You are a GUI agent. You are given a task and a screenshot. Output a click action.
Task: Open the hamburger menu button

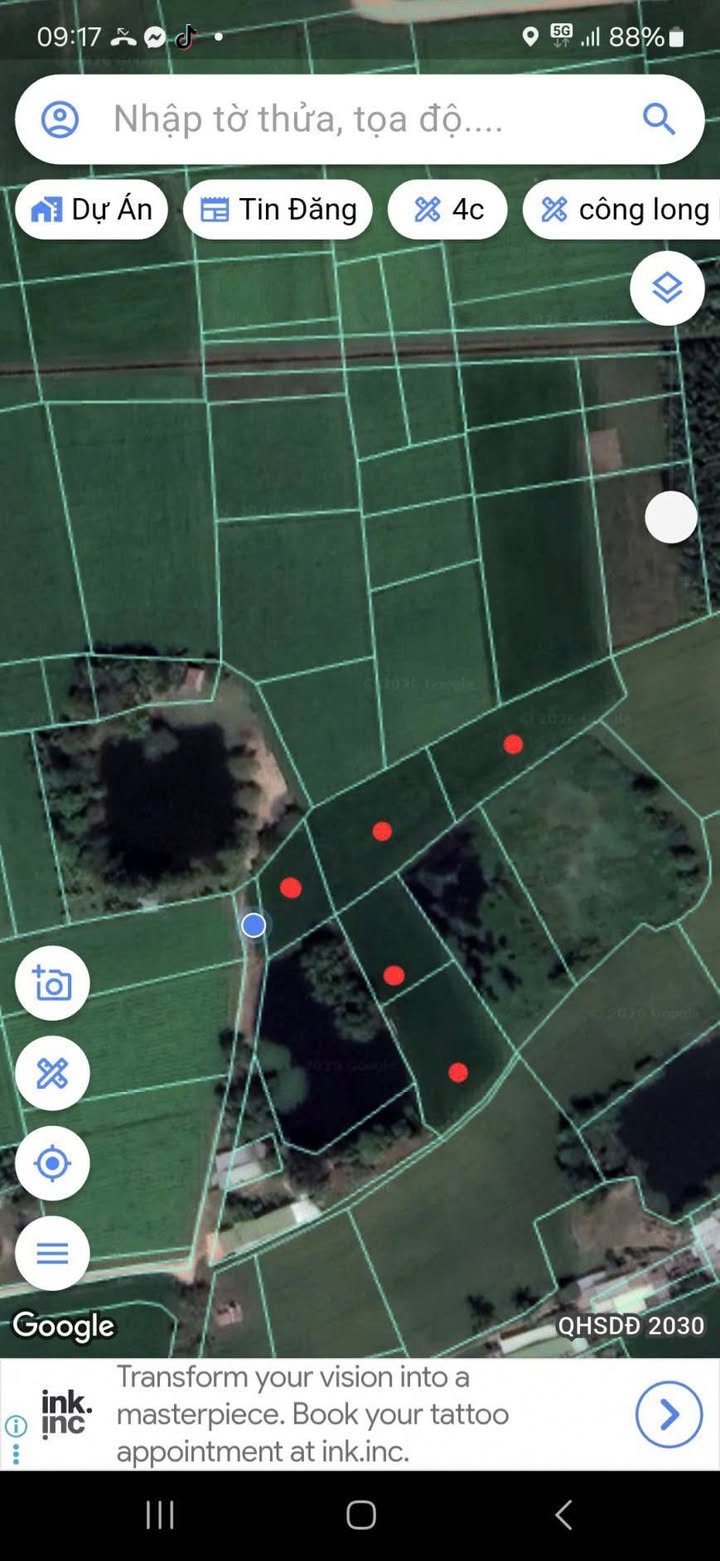pyautogui.click(x=52, y=1253)
